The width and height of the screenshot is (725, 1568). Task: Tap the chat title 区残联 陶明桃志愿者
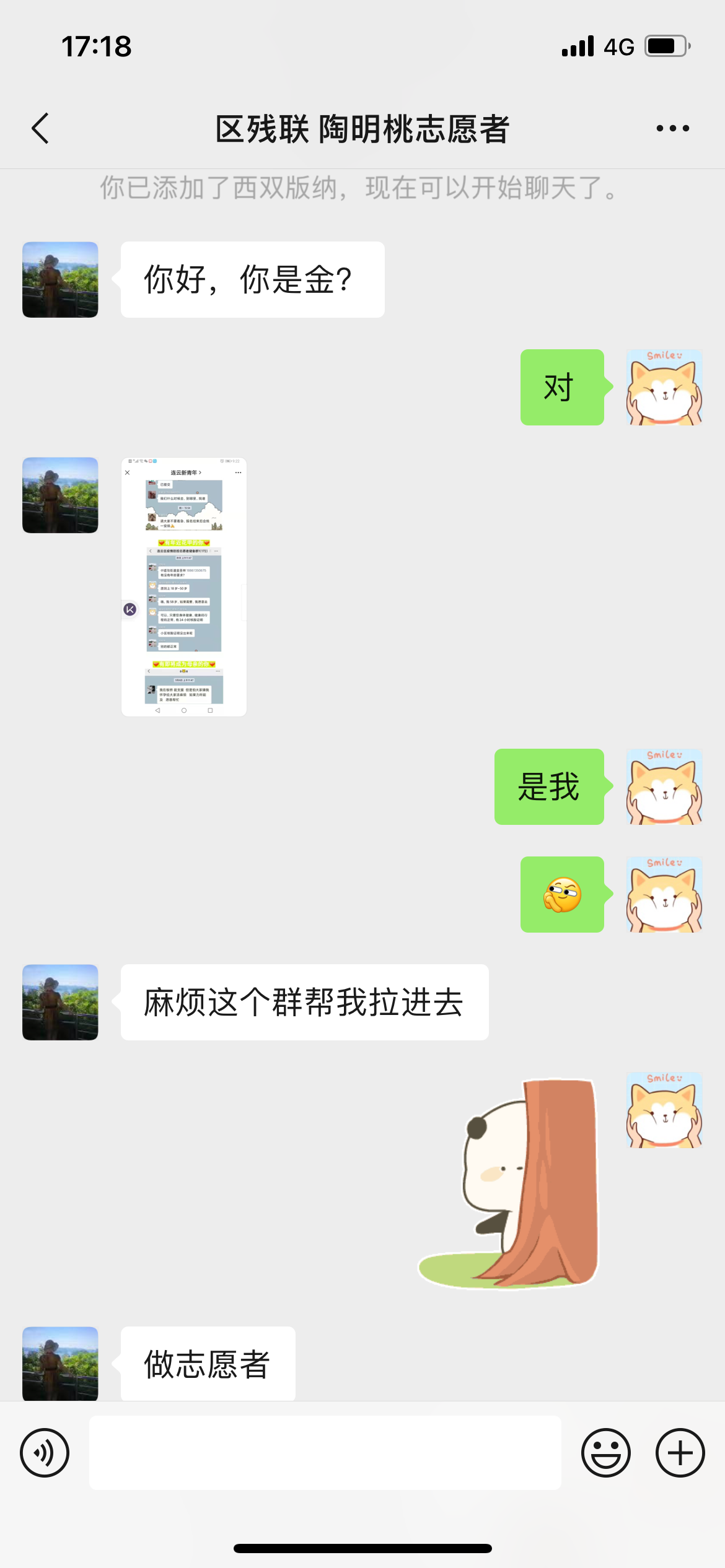click(362, 128)
